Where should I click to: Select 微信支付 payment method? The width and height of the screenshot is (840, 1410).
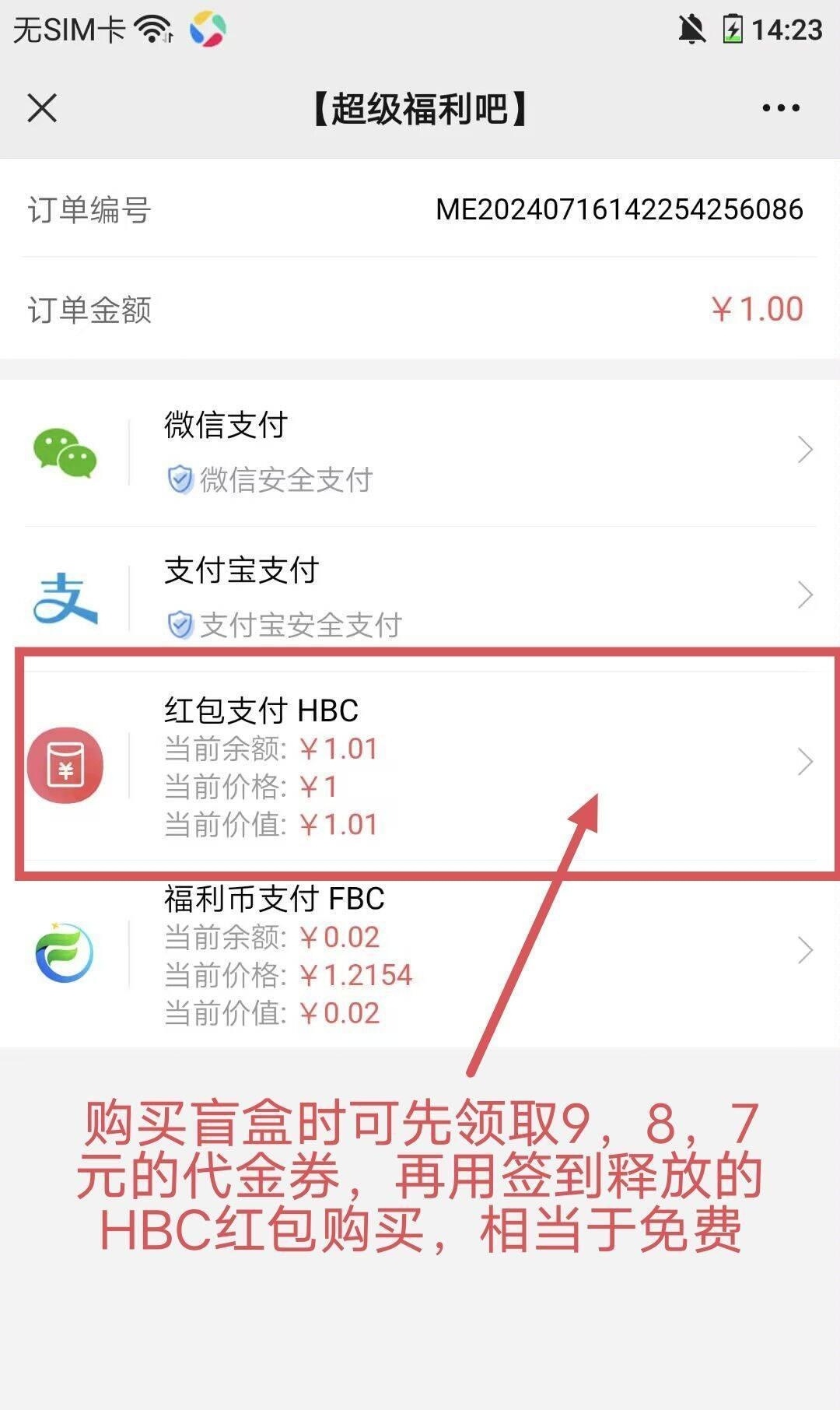(x=420, y=453)
